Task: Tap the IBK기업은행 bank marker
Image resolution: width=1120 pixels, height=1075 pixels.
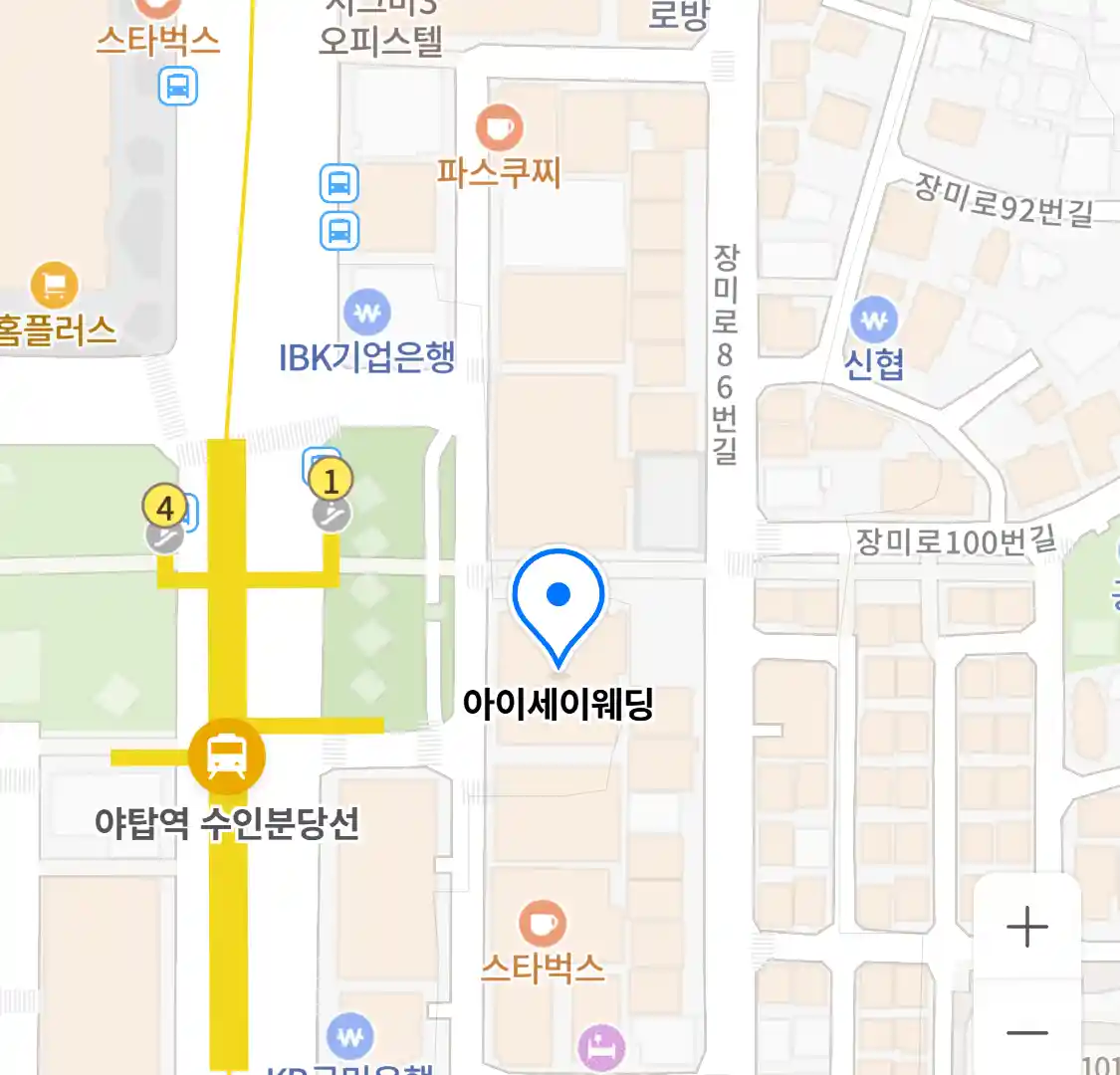Action: 366,313
